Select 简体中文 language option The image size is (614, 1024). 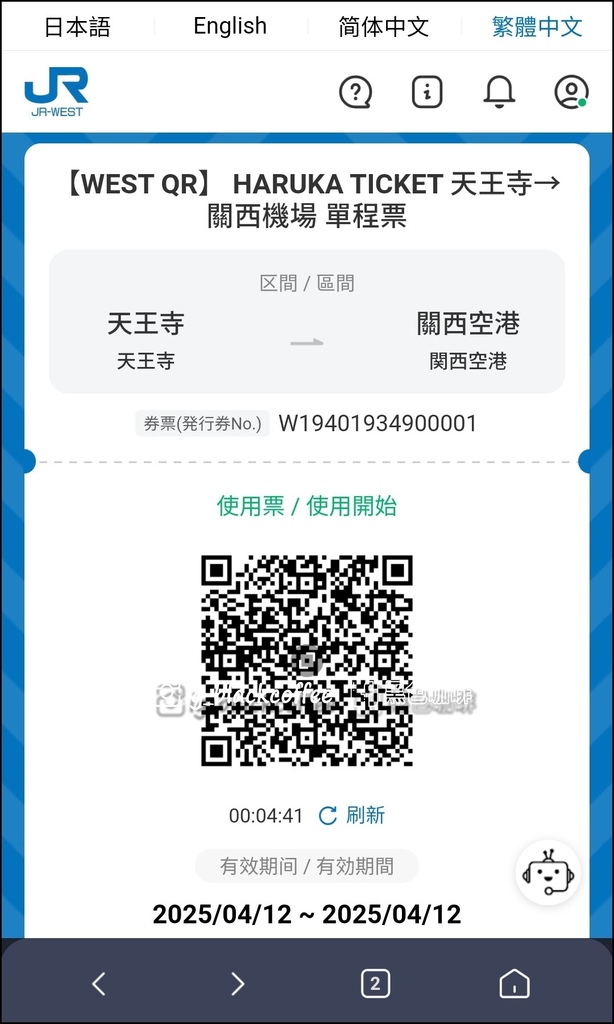click(x=383, y=27)
